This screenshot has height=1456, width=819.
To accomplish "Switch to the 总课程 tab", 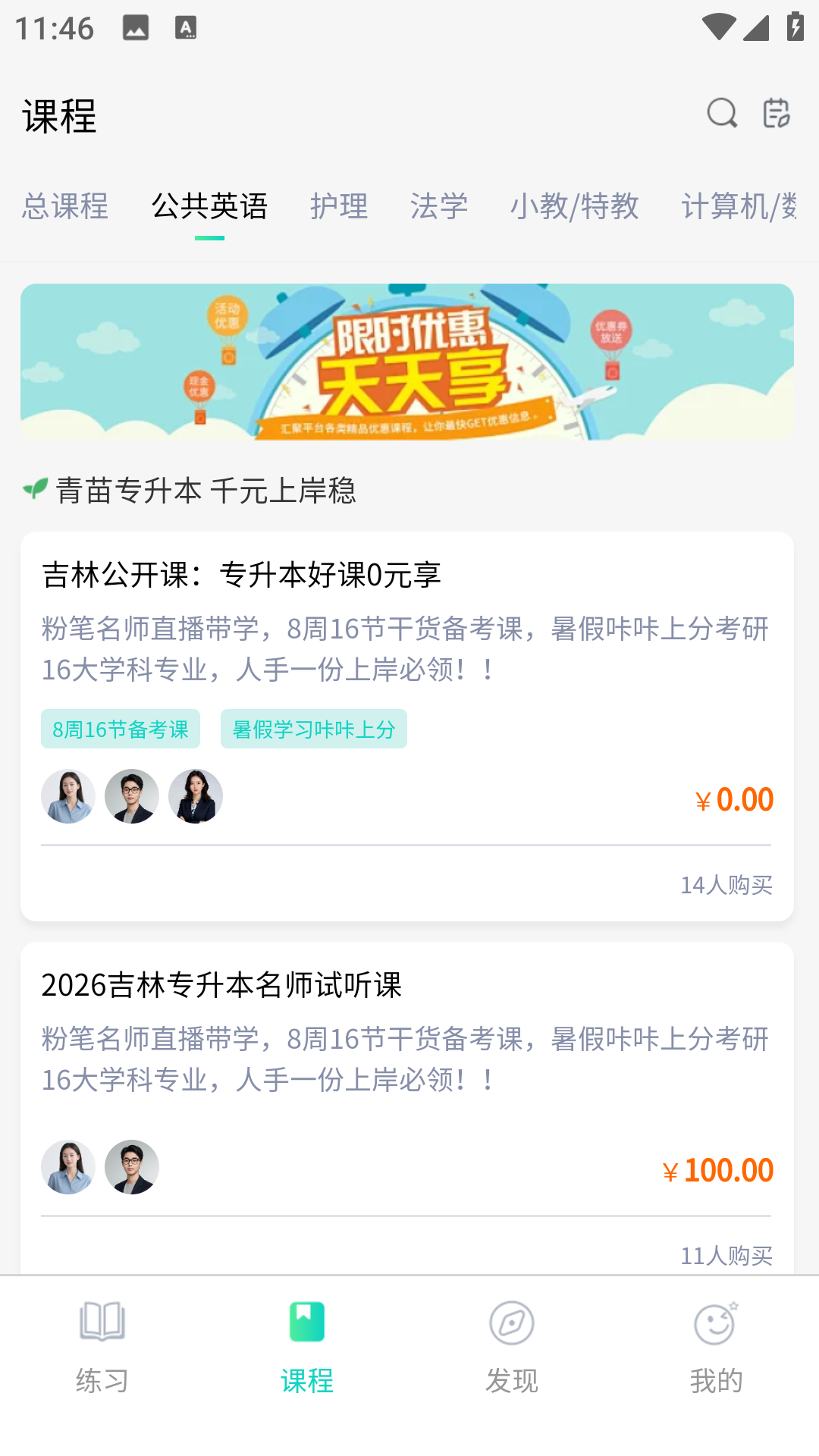I will tap(64, 207).
